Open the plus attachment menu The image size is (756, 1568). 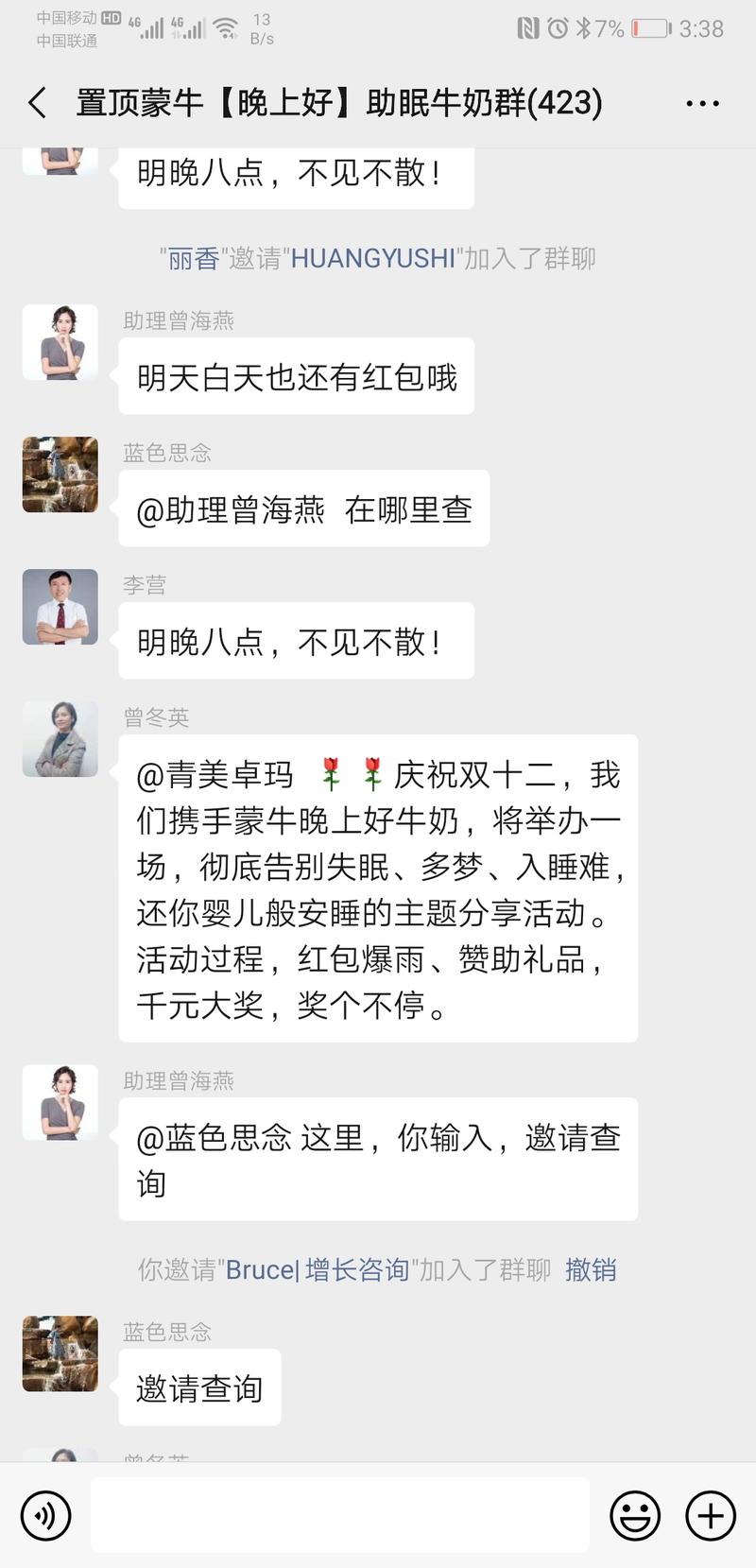pos(711,1514)
